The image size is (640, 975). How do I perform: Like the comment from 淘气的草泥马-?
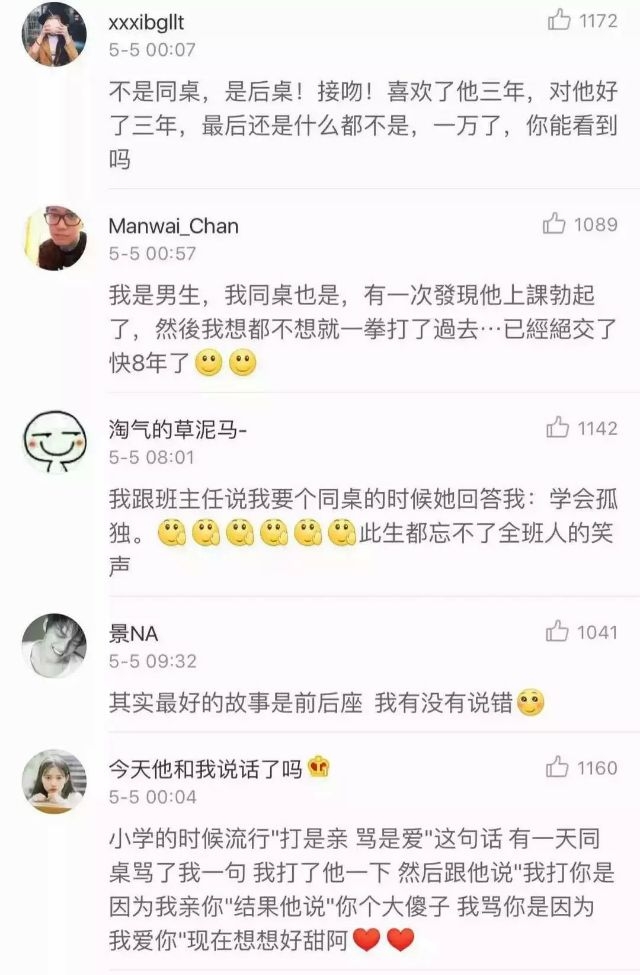(558, 428)
